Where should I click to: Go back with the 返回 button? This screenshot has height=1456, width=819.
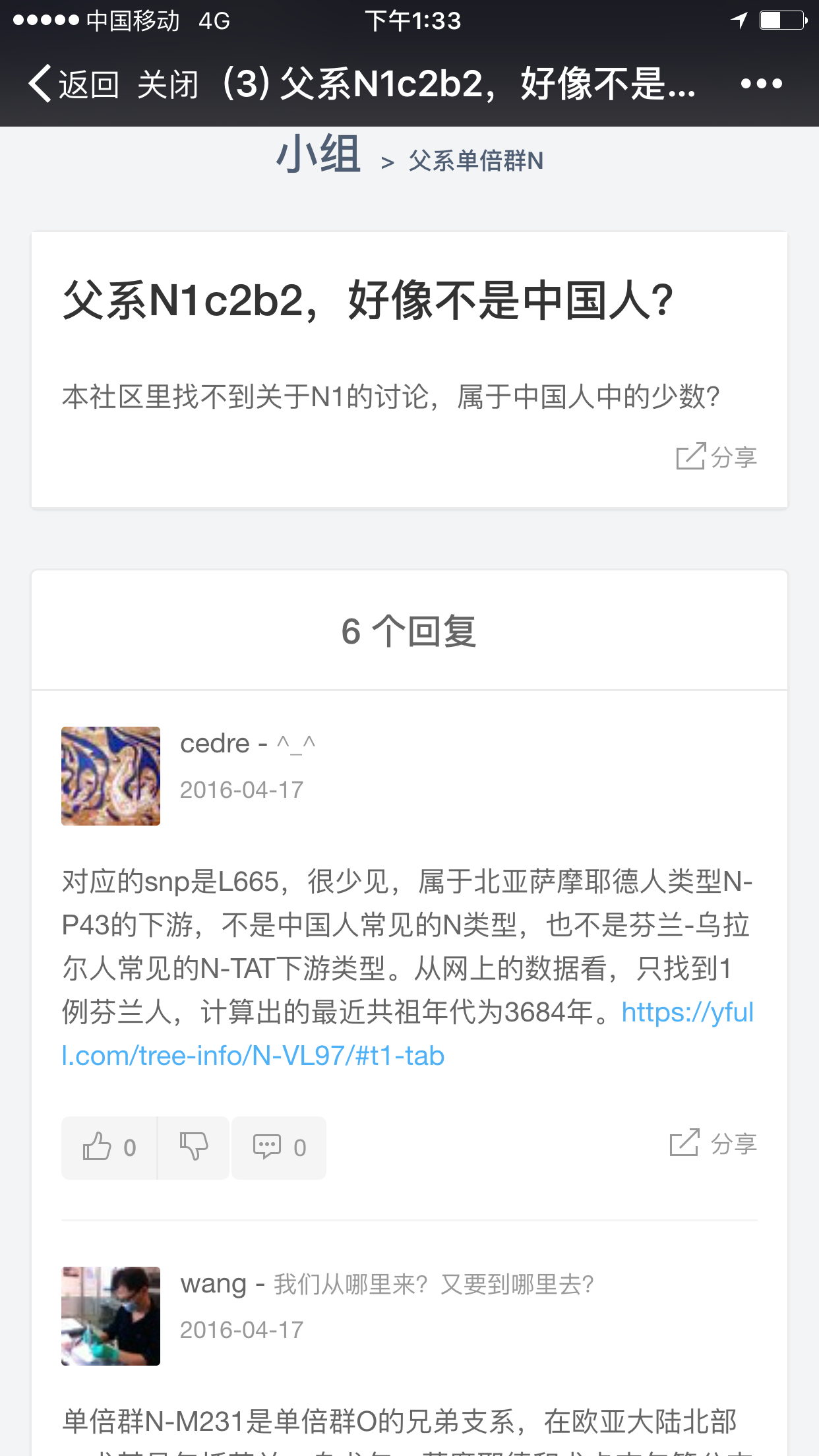[74, 84]
